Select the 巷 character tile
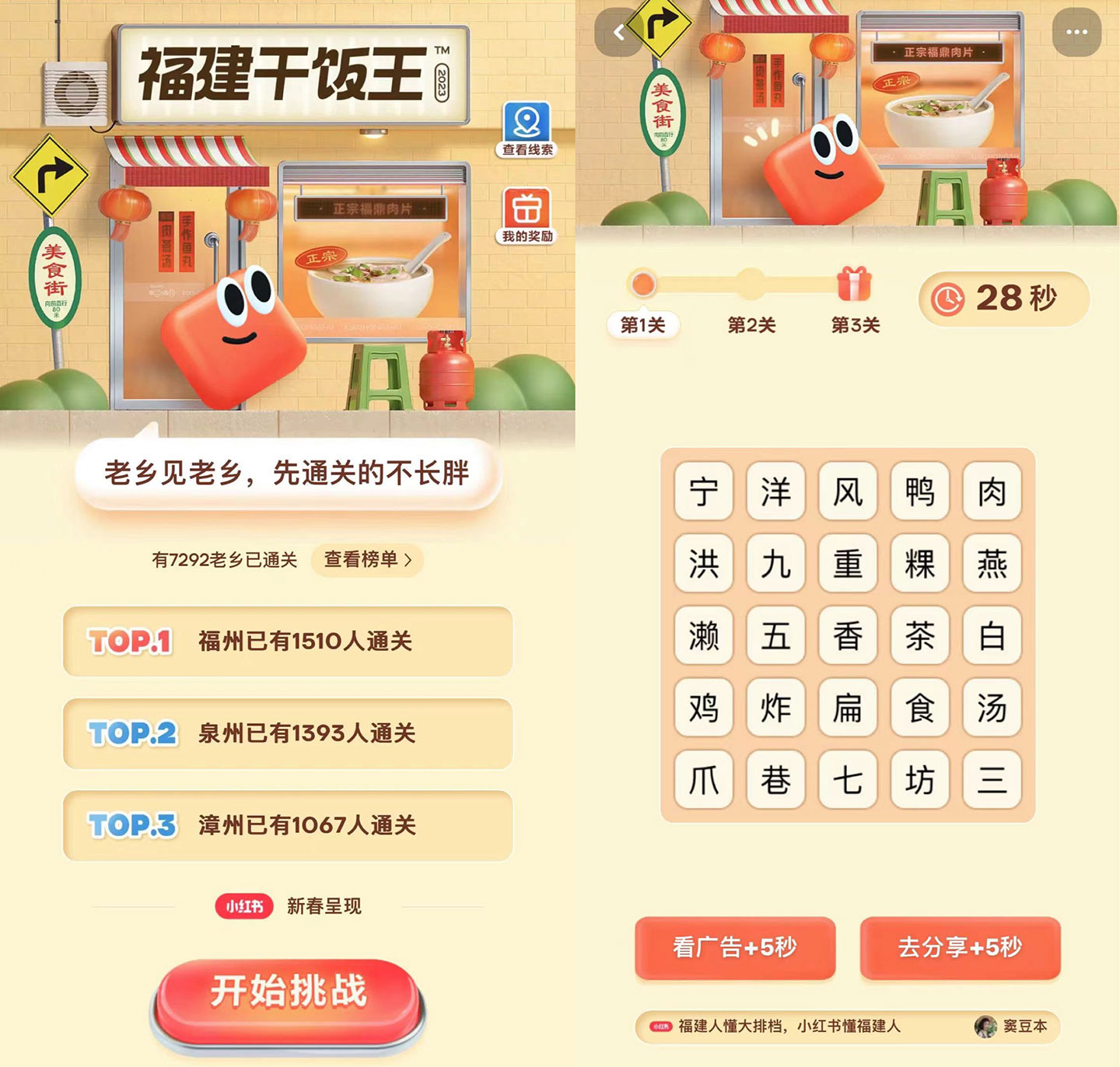Screen dimensions: 1120x1067 point(775,780)
